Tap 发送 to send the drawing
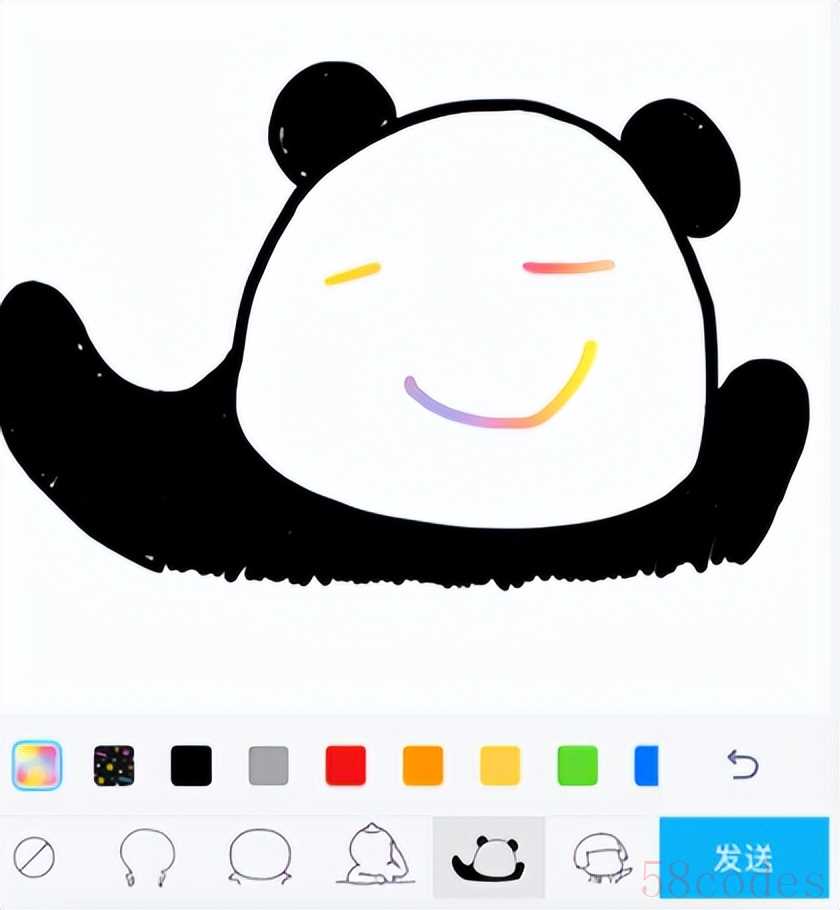This screenshot has width=840, height=910. [x=744, y=858]
